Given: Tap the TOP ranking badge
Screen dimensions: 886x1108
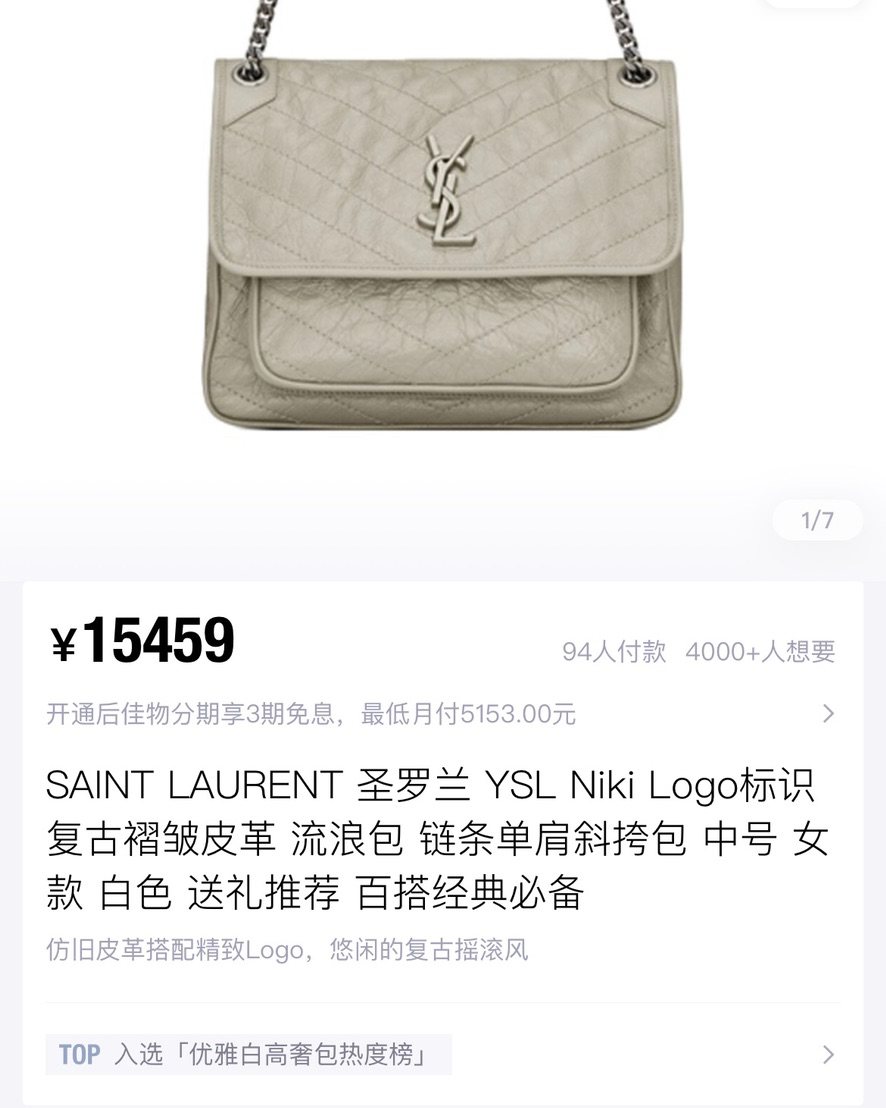Looking at the screenshot, I should click(82, 1052).
